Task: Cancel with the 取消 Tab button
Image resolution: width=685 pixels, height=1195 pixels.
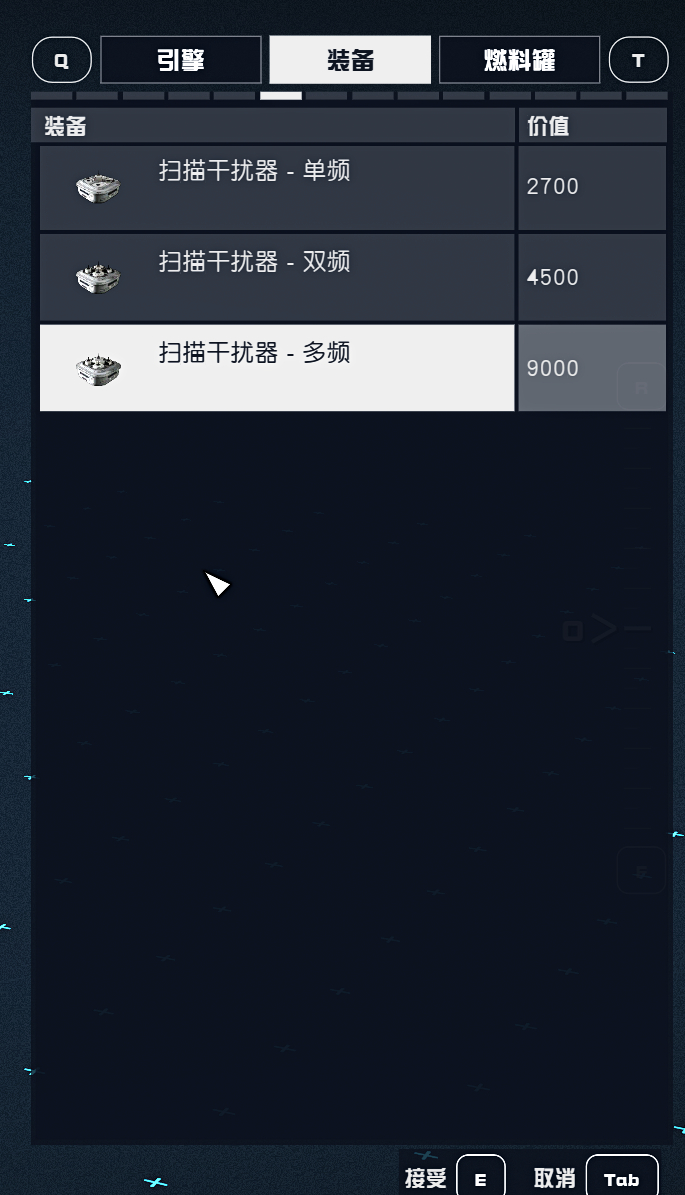Action: click(x=621, y=1178)
